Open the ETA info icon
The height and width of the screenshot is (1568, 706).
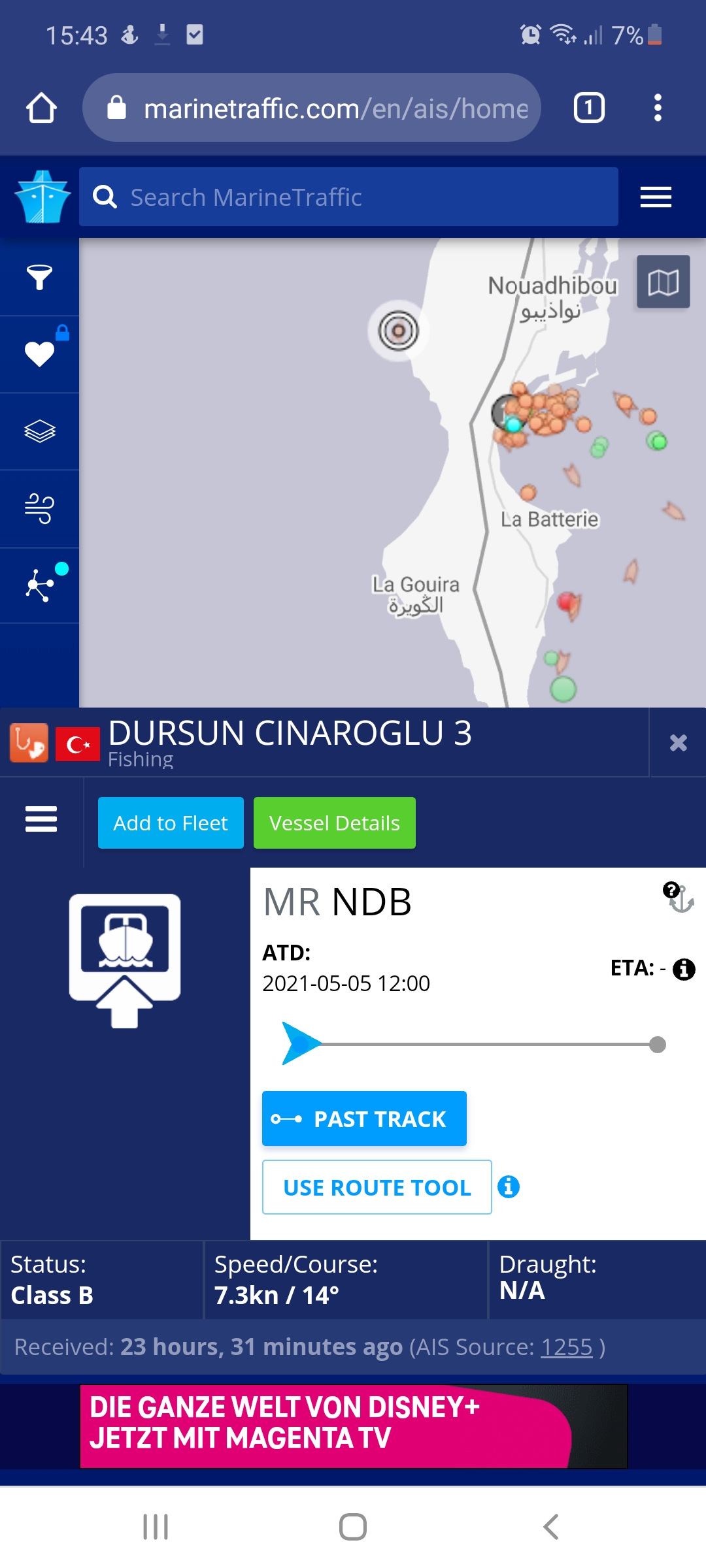point(684,969)
